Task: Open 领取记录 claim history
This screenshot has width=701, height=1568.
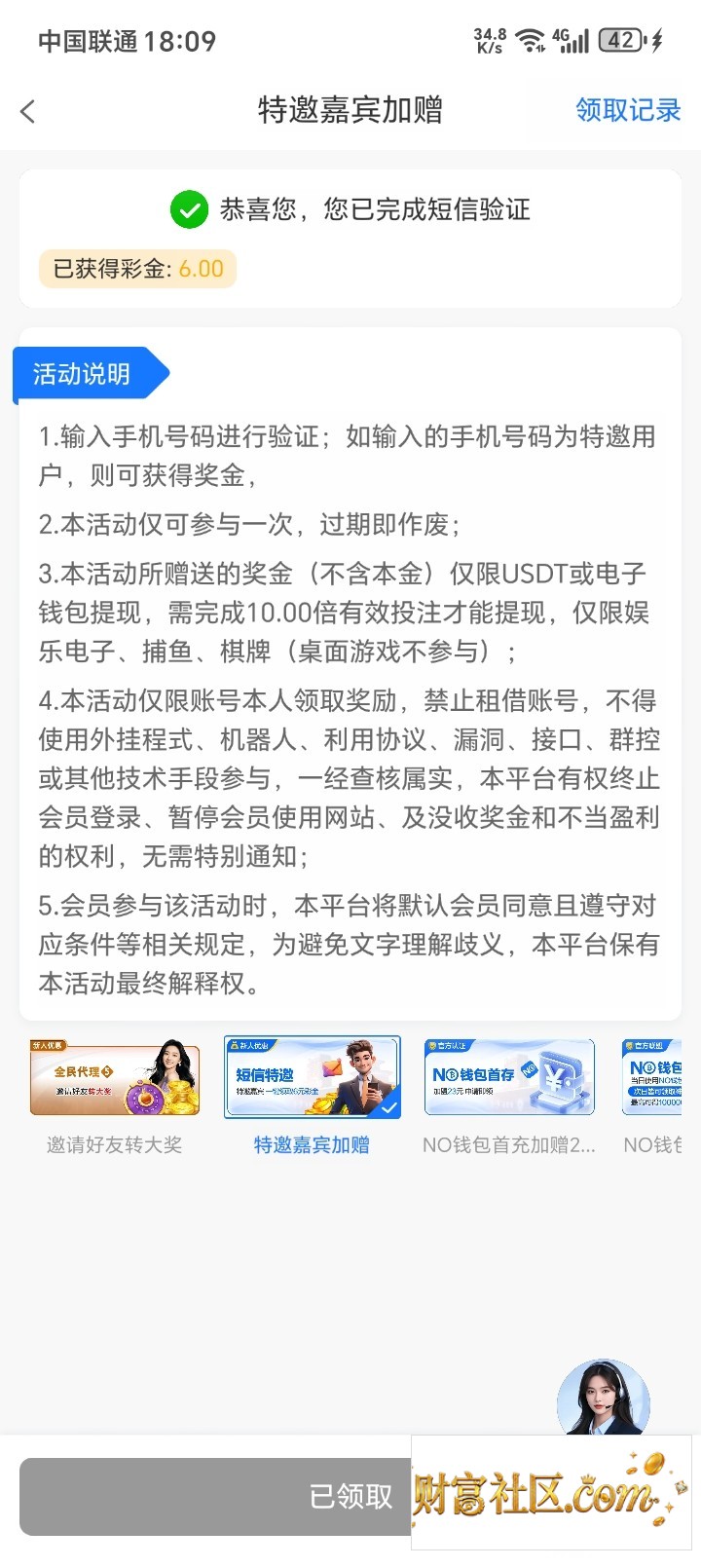Action: (x=628, y=110)
